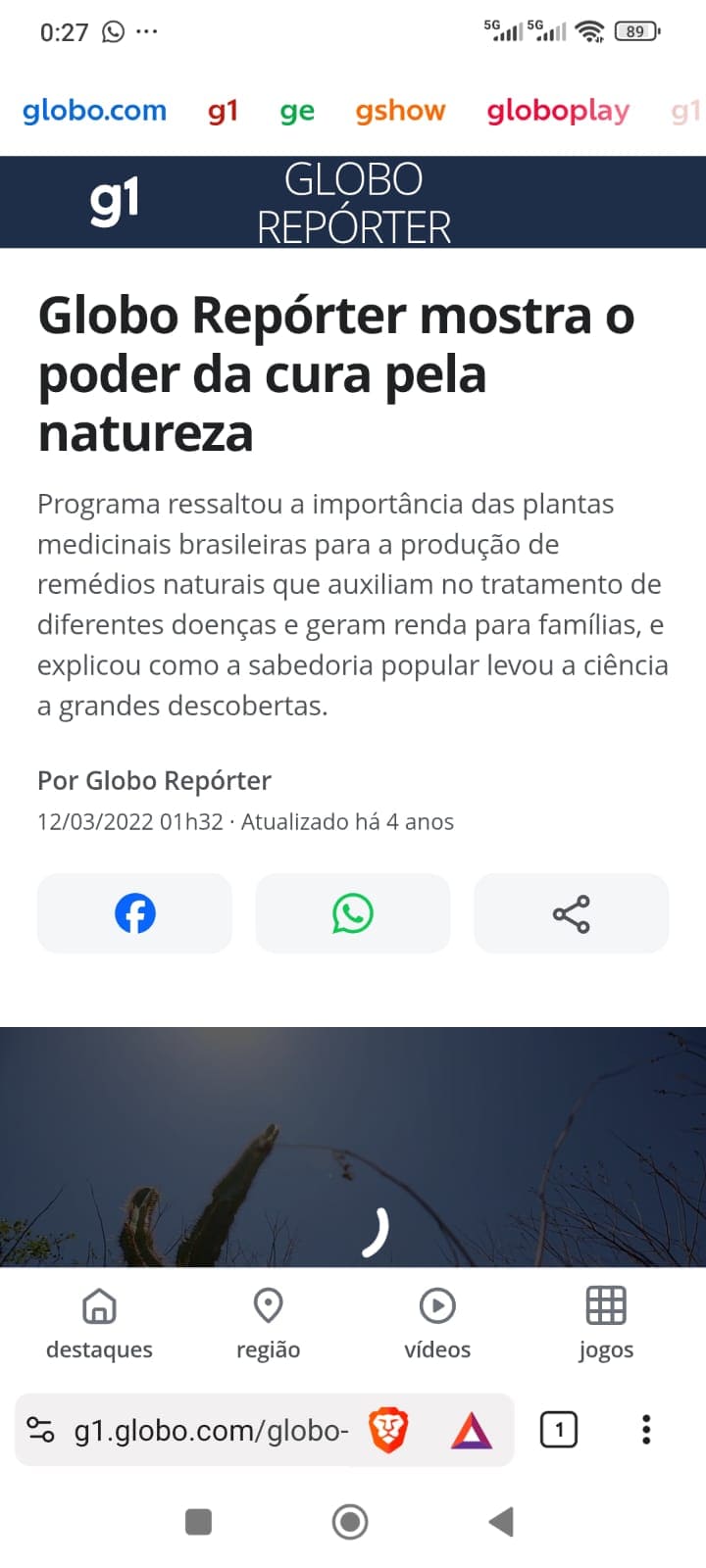This screenshot has height=1568, width=706.
Task: Select the destaques home icon
Action: pos(98,1306)
